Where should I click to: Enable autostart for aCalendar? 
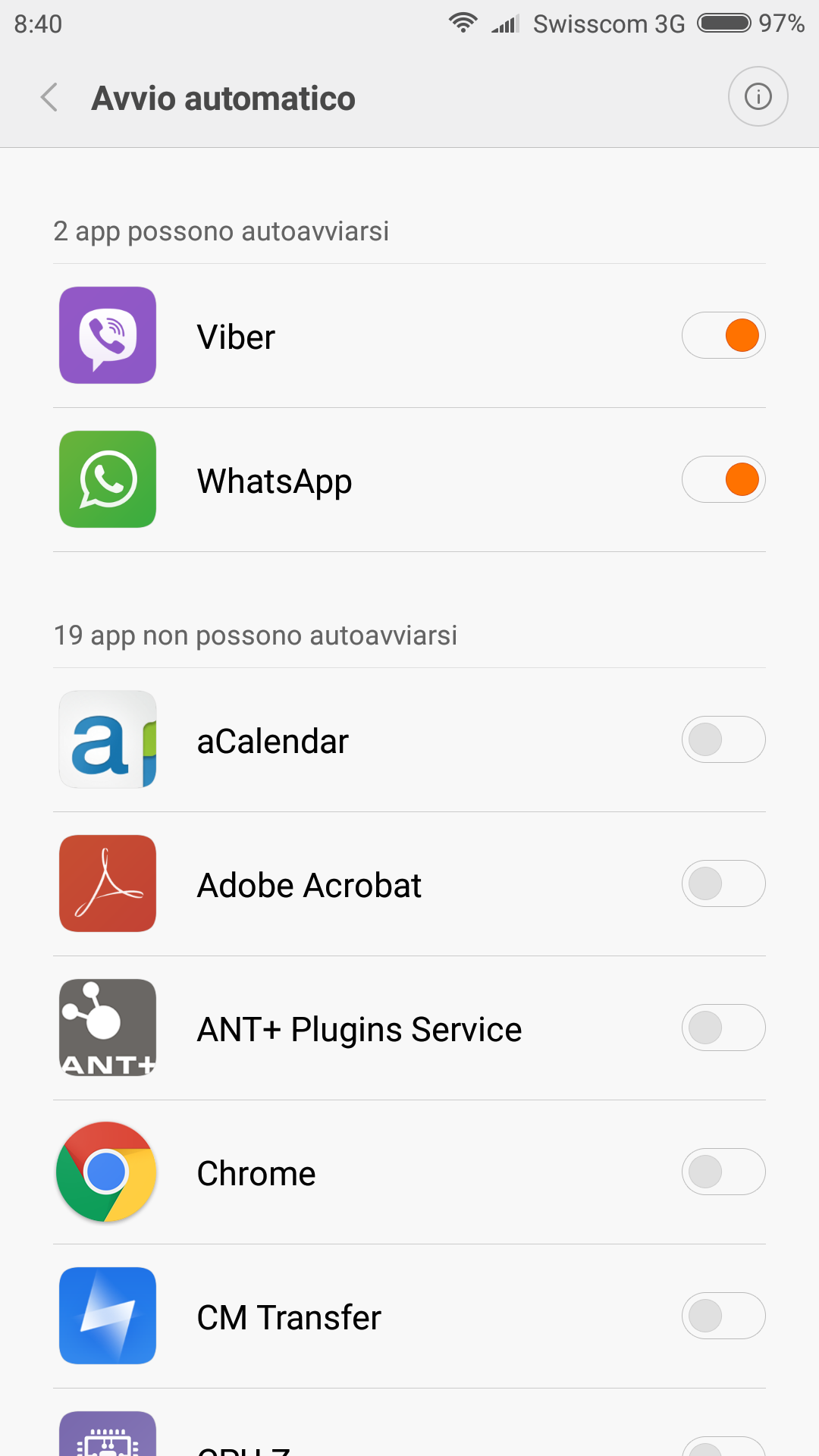click(x=723, y=739)
